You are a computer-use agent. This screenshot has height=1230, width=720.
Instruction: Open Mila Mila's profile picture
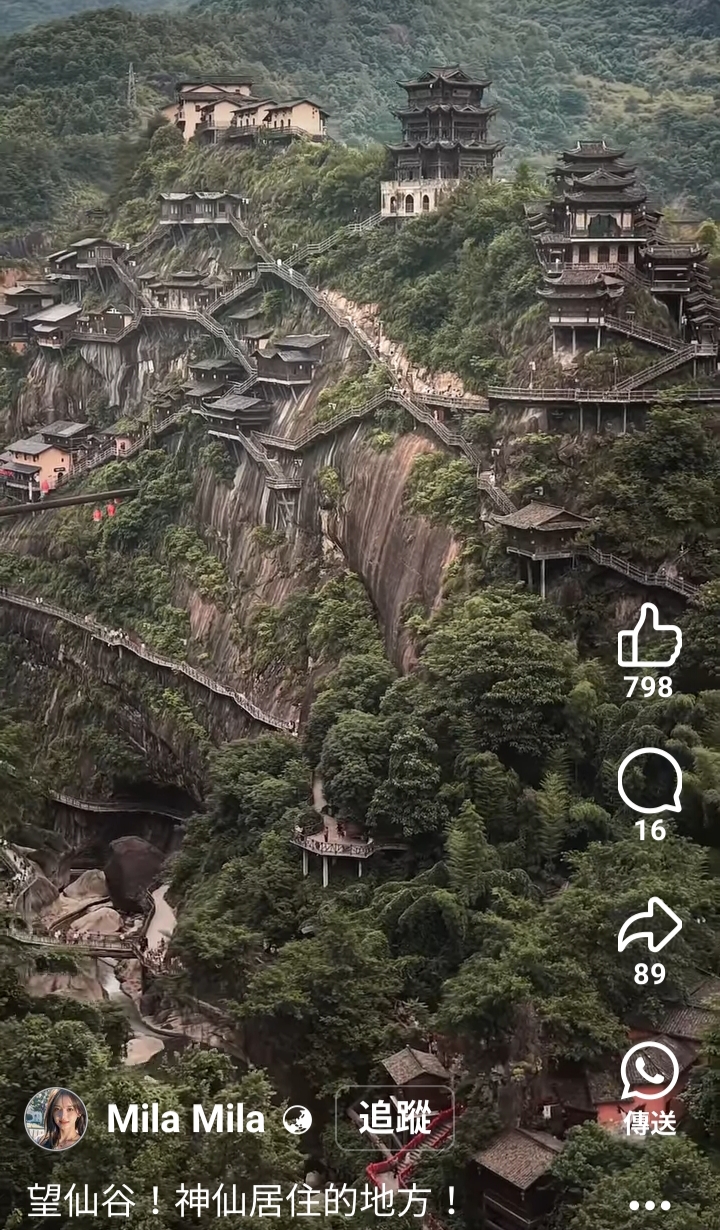tap(56, 1119)
